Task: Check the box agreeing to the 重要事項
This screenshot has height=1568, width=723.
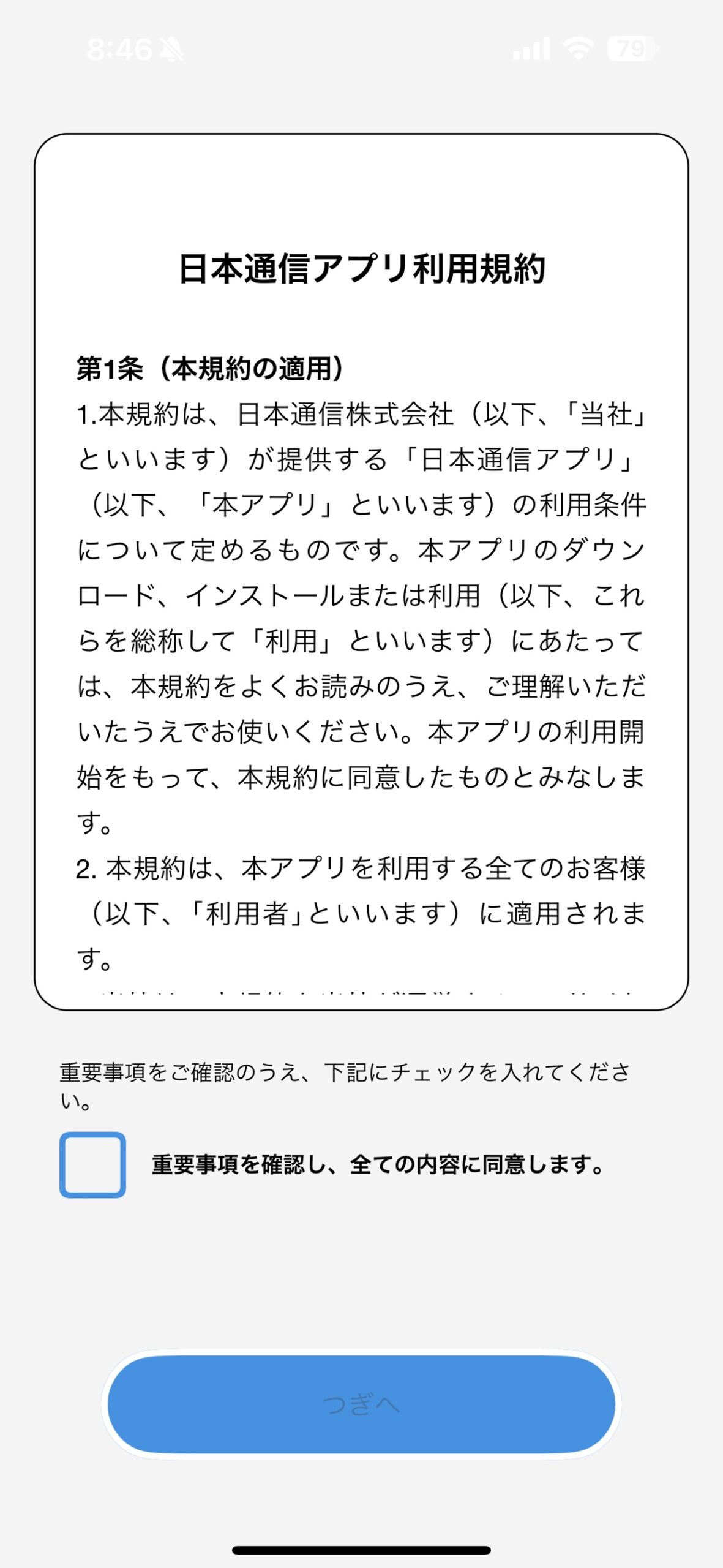Action: (92, 1164)
